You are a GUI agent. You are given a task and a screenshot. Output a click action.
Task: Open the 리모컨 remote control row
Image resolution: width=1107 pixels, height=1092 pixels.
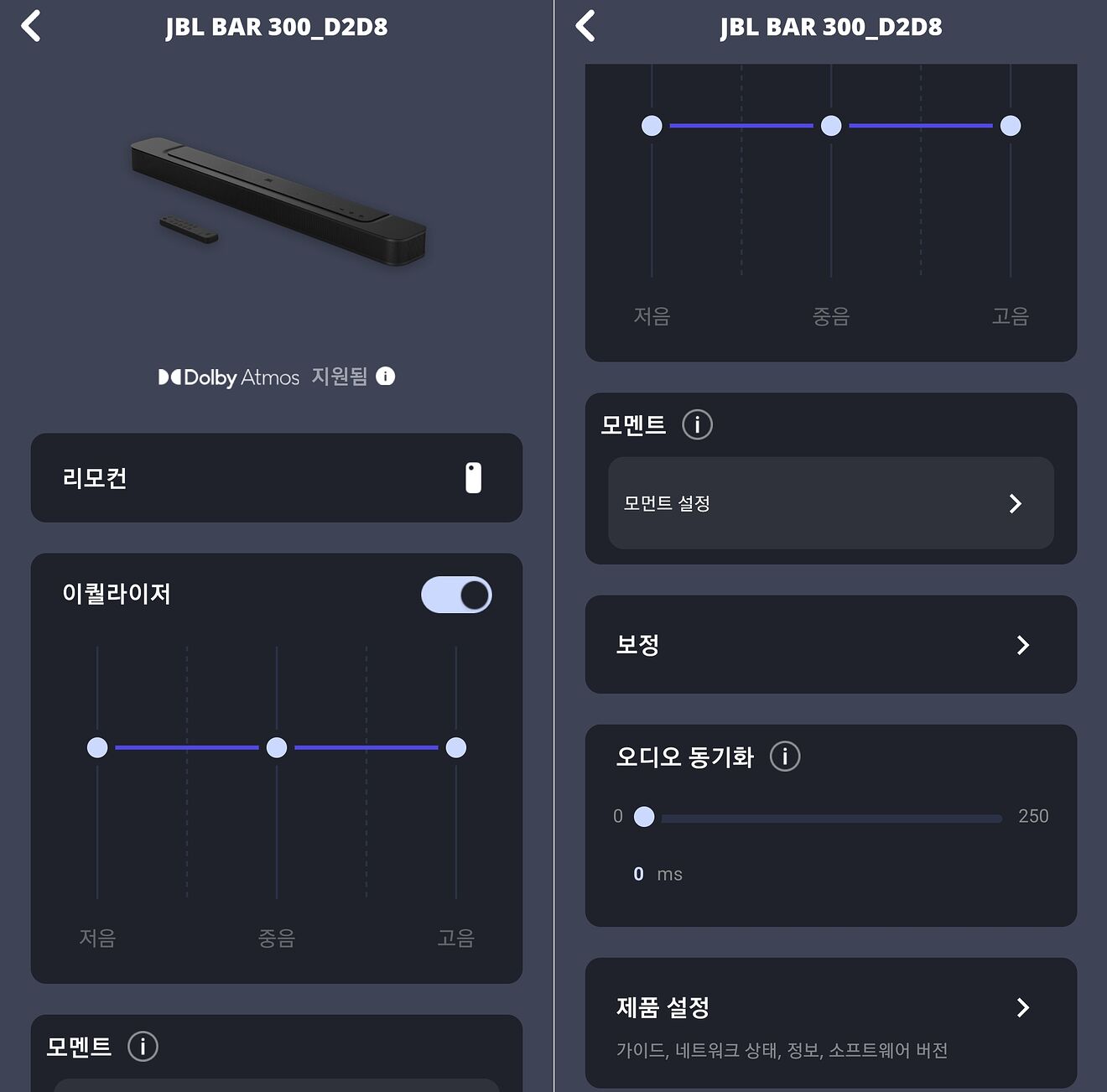tap(276, 478)
